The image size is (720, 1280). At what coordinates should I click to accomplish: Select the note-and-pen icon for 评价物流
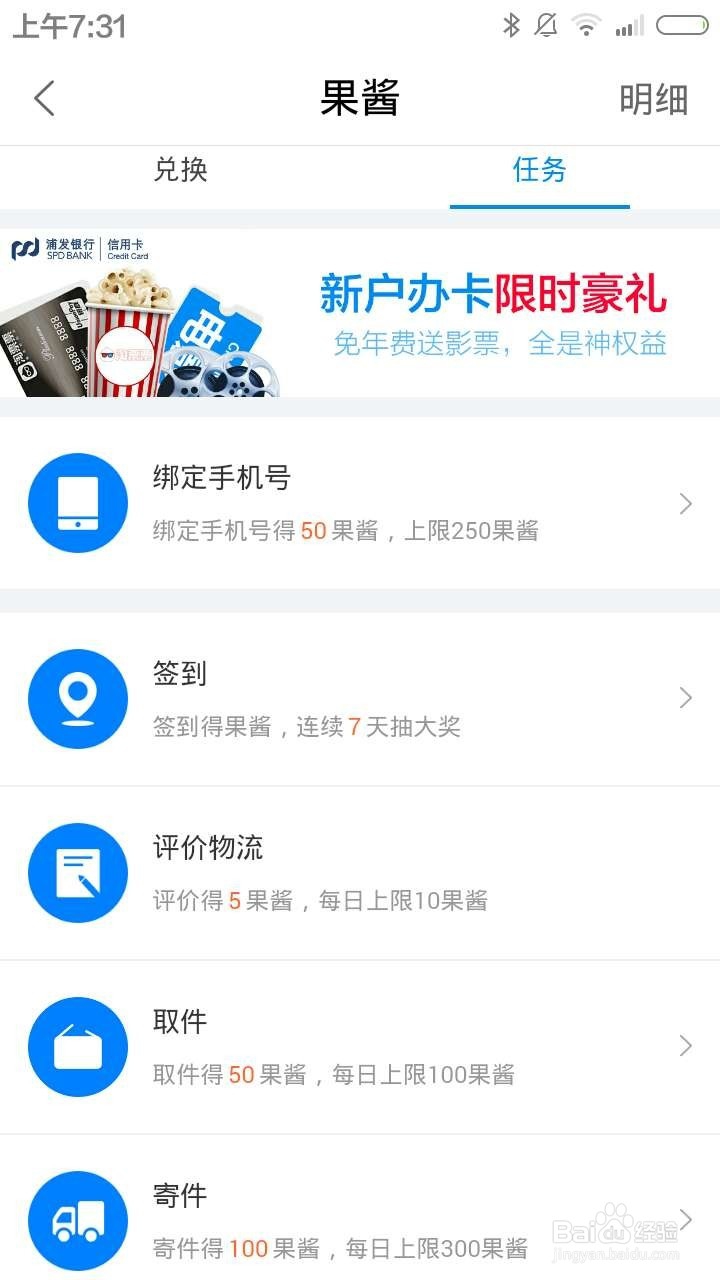pos(78,872)
